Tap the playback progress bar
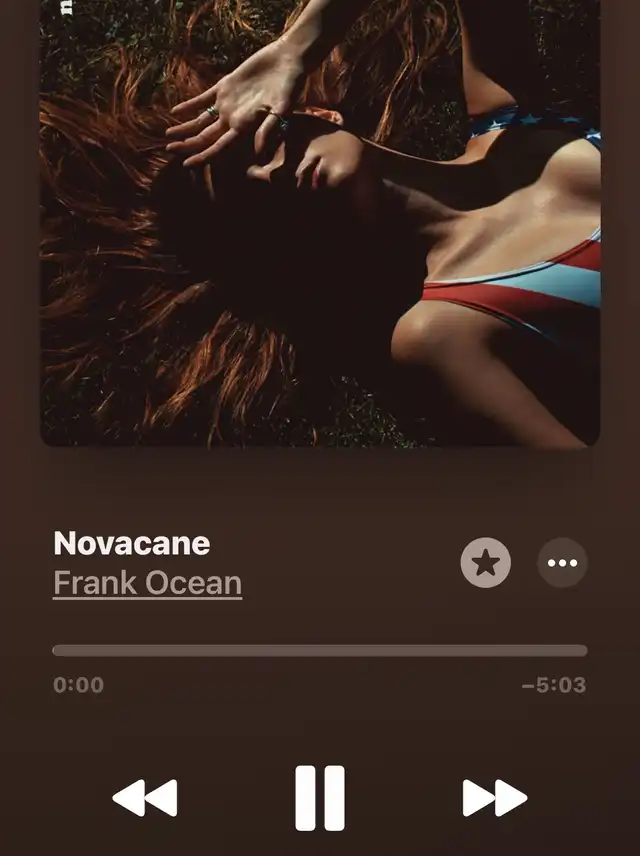Viewport: 640px width, 856px height. click(x=320, y=650)
